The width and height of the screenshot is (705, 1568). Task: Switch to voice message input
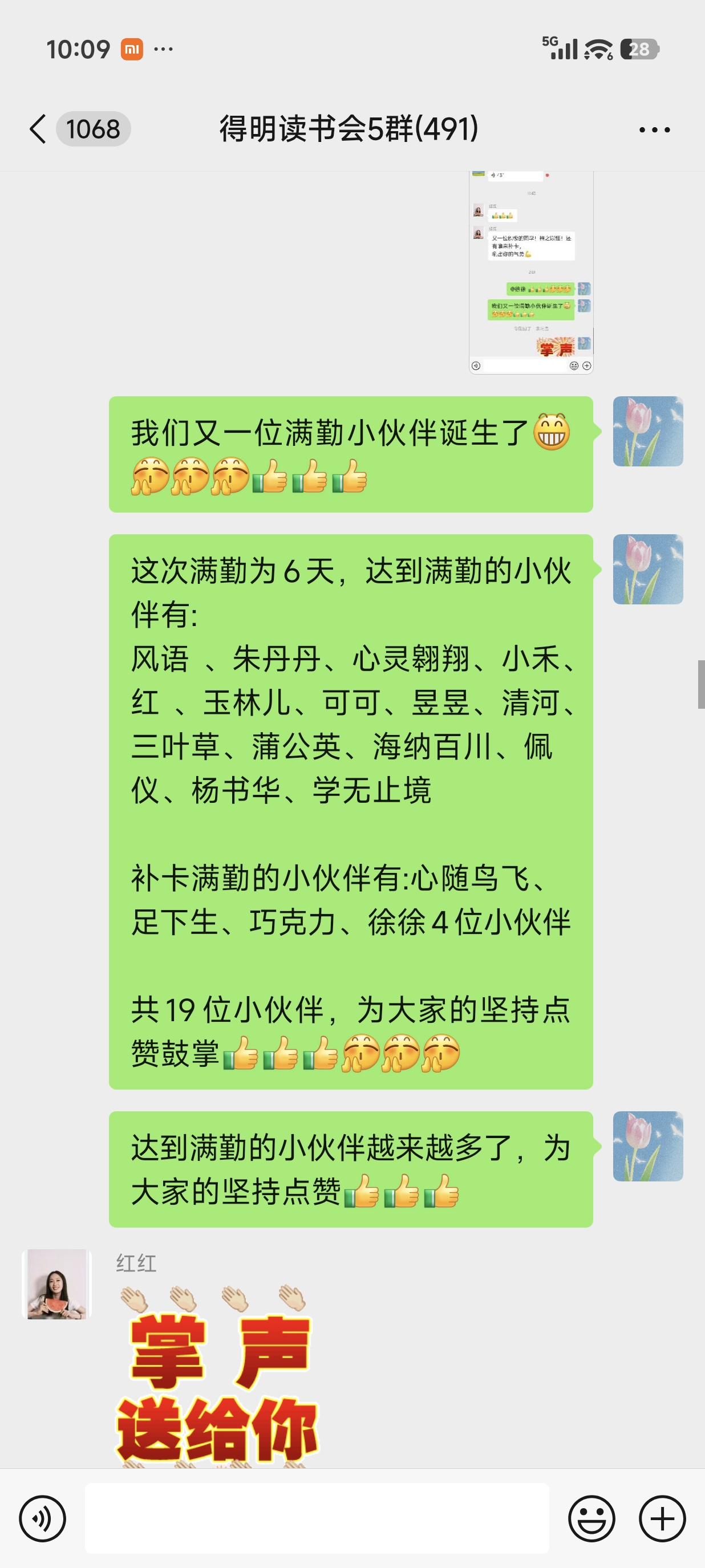click(x=43, y=1518)
